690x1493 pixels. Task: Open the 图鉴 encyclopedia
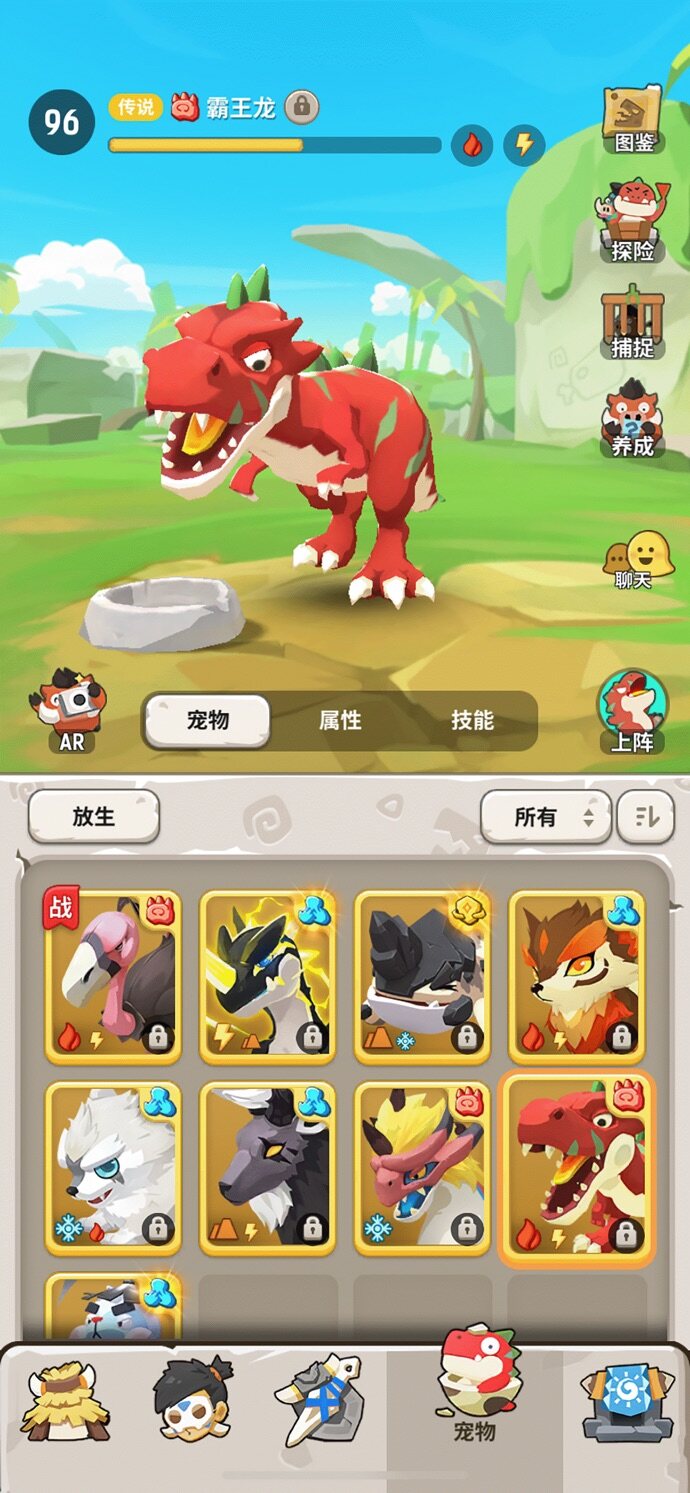point(633,119)
